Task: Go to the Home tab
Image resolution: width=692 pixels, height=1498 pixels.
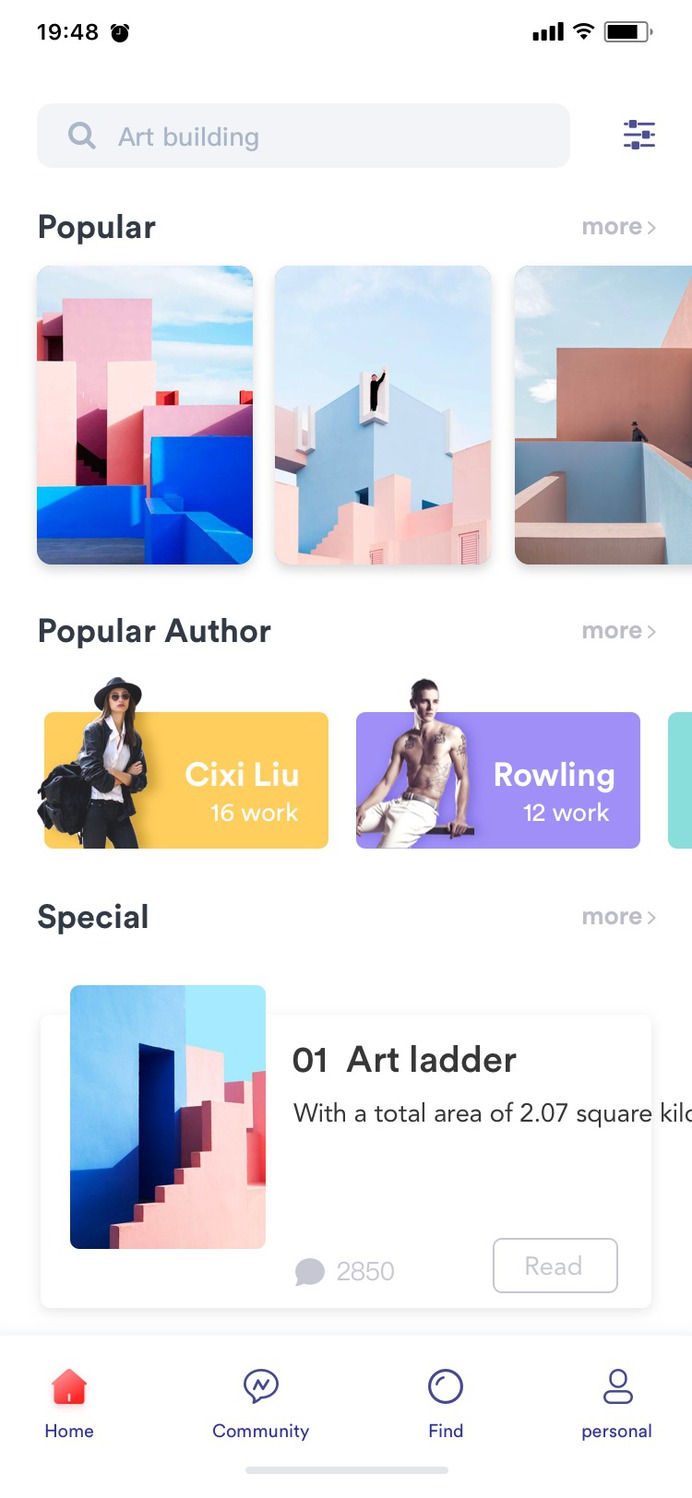Action: tap(69, 1402)
